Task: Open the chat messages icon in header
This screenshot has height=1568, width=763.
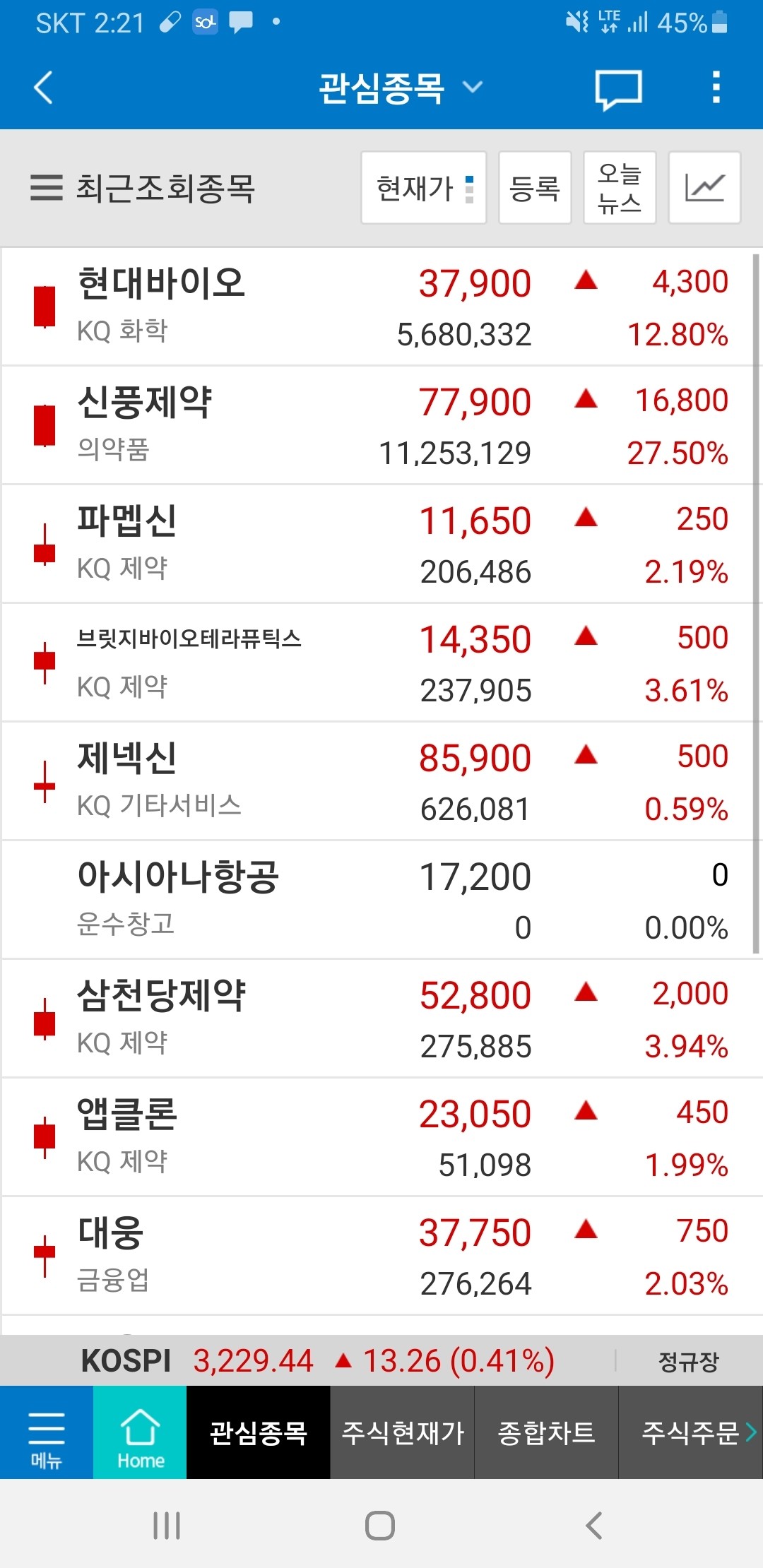Action: coord(618,88)
